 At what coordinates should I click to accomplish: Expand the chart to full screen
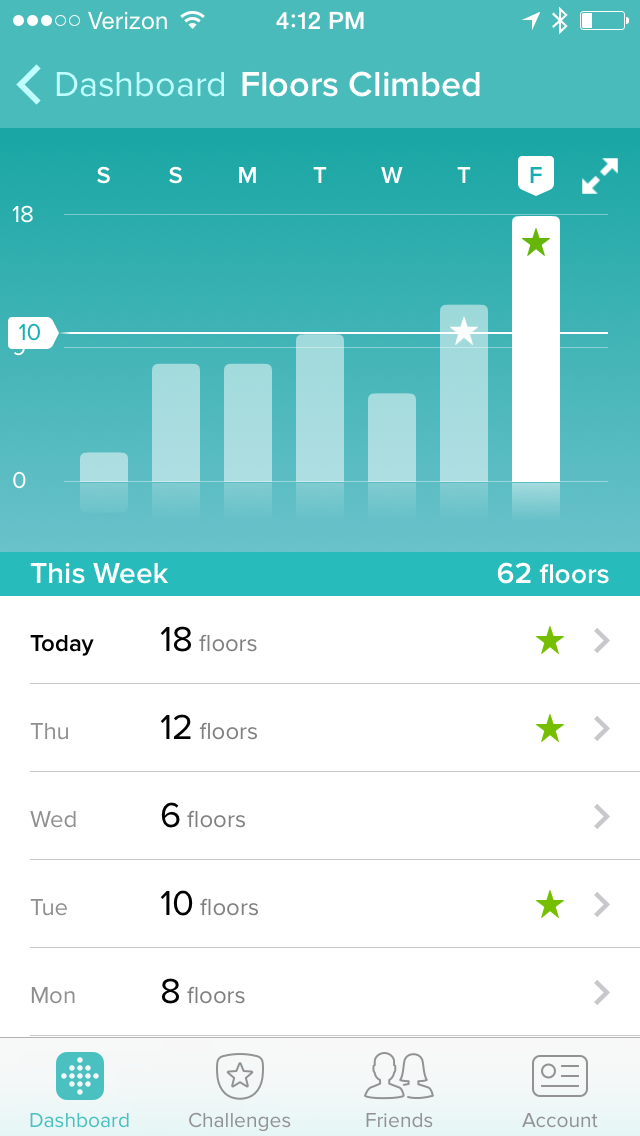(x=600, y=177)
